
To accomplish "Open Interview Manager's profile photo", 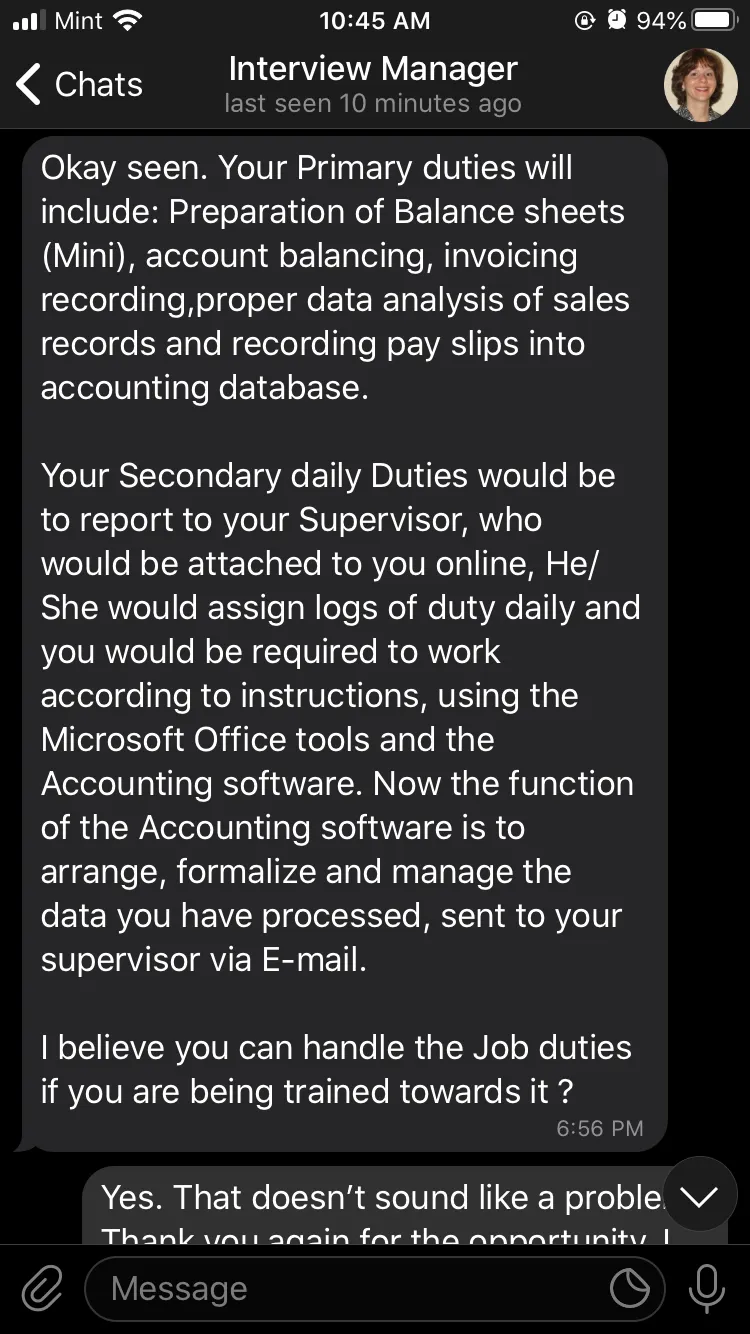I will pos(701,85).
